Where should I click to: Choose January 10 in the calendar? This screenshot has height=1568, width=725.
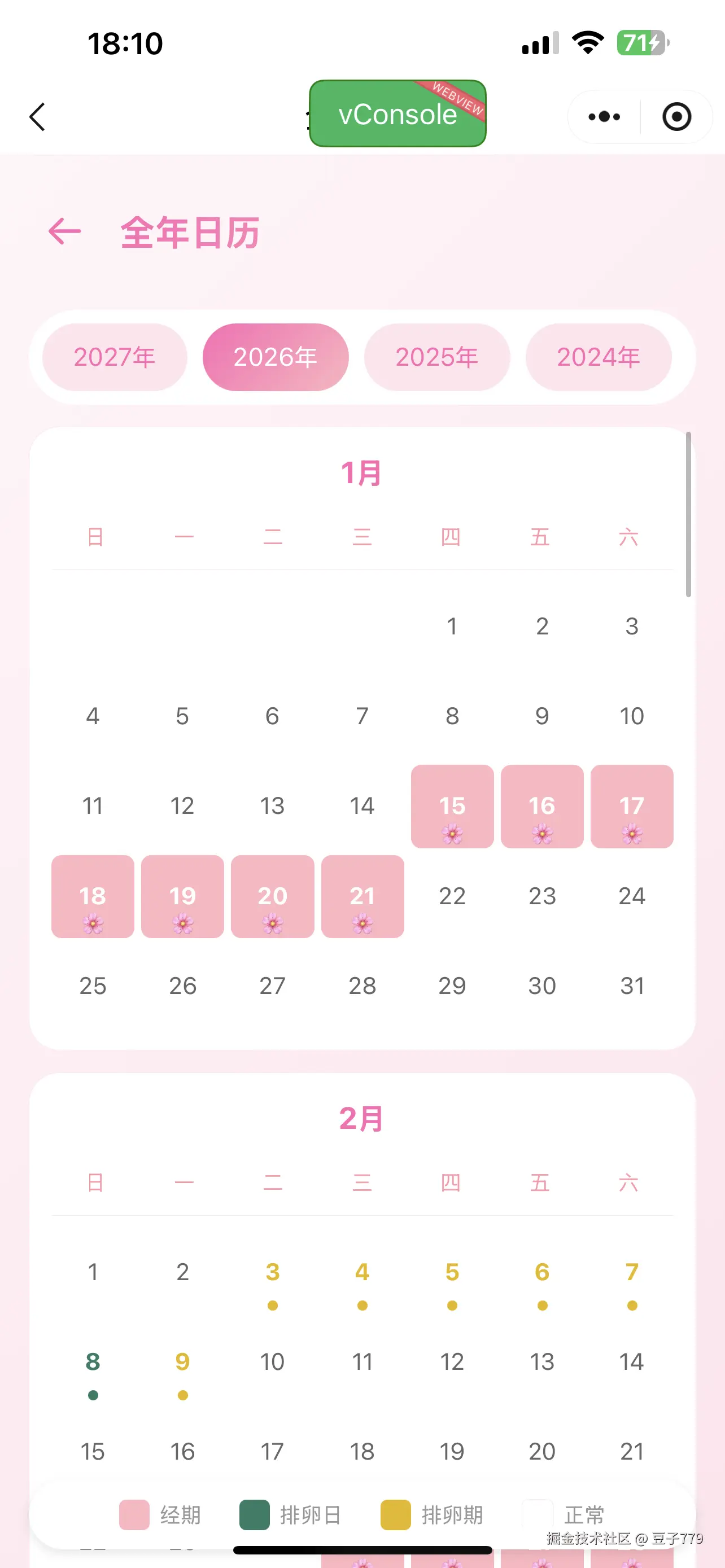tap(631, 716)
